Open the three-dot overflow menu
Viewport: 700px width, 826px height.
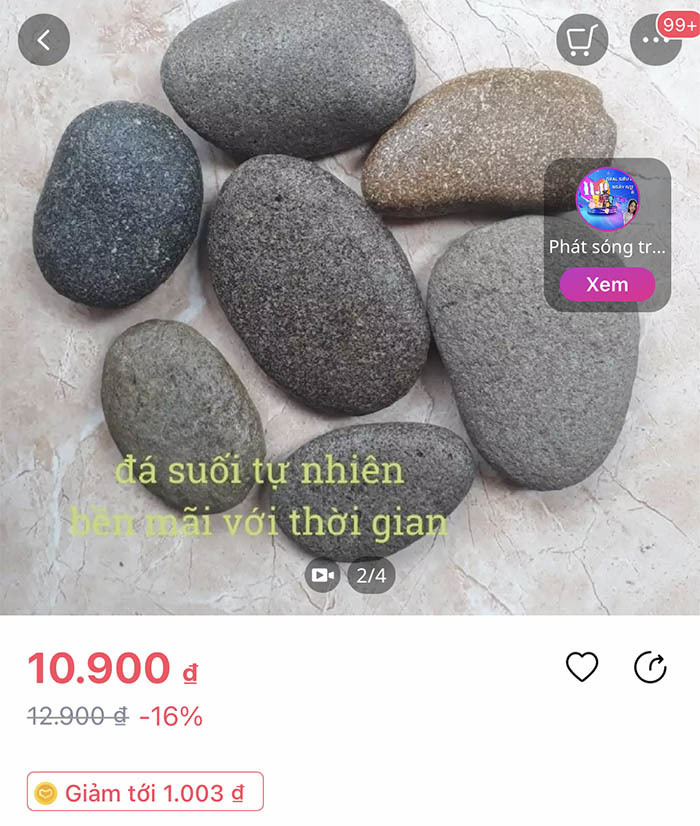pyautogui.click(x=656, y=41)
